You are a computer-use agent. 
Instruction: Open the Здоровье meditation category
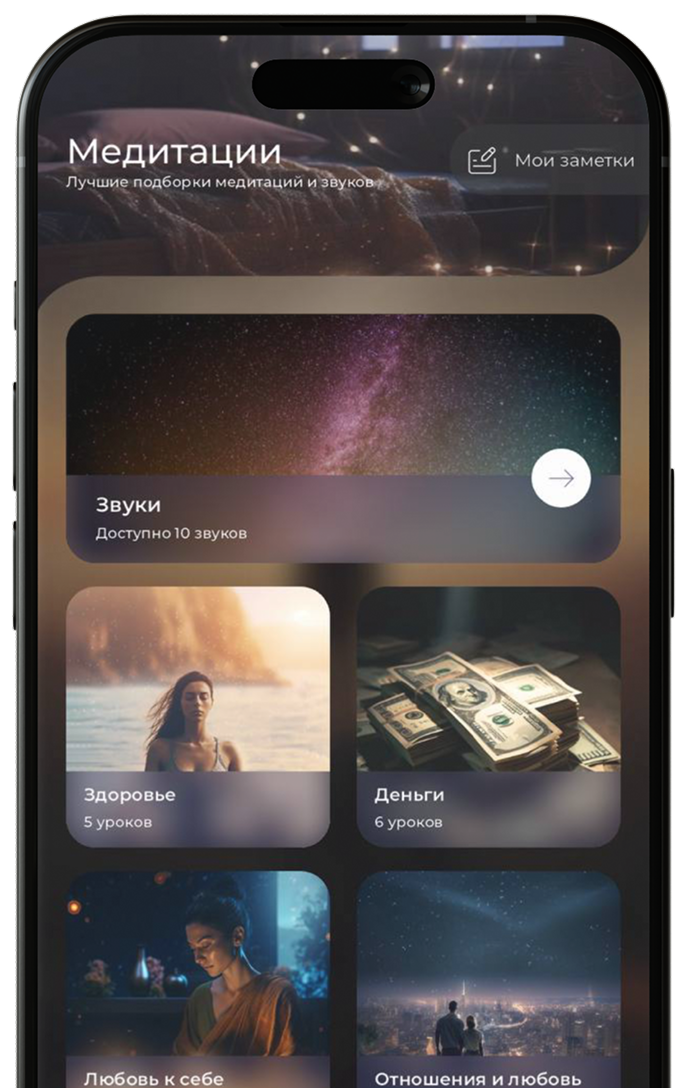click(x=198, y=716)
